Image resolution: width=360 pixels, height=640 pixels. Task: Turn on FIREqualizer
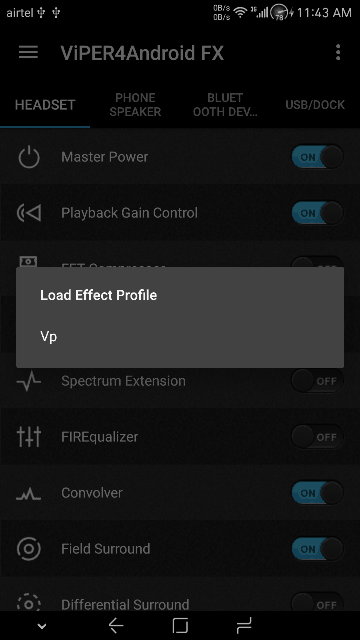coord(317,437)
